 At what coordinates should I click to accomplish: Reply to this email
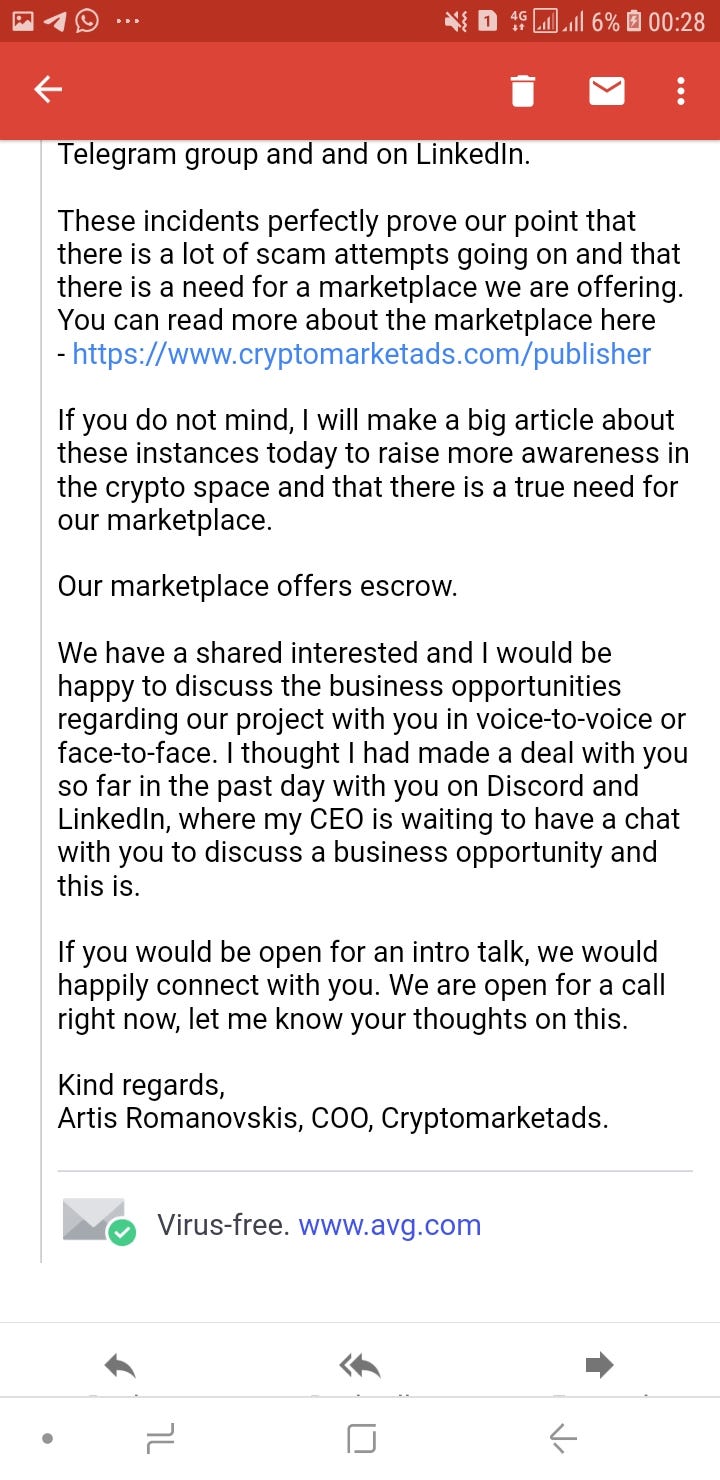pyautogui.click(x=120, y=1365)
